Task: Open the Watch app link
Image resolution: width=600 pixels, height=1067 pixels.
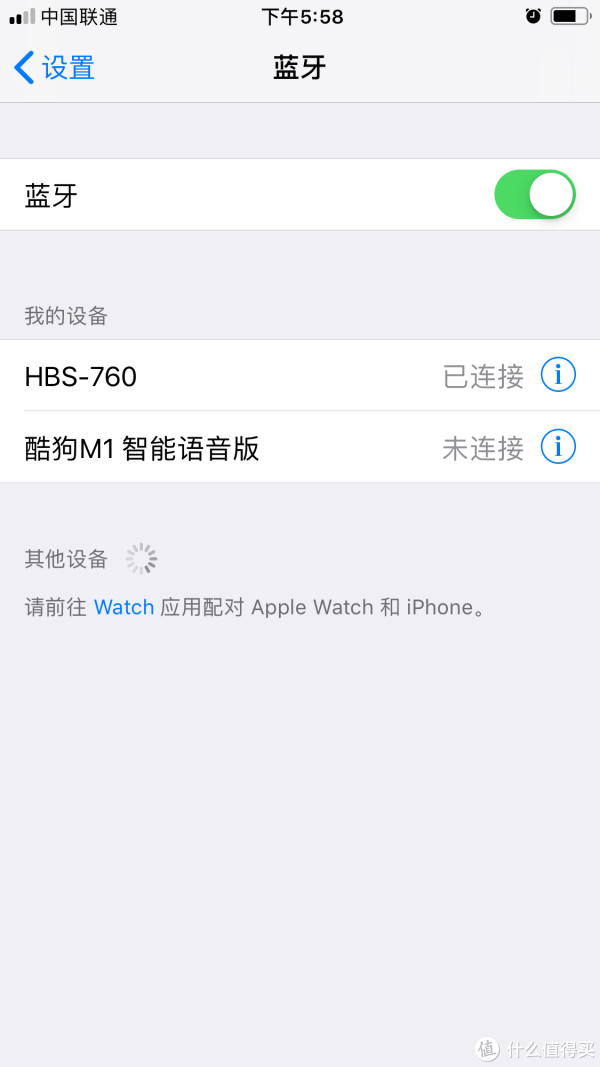Action: click(x=124, y=607)
